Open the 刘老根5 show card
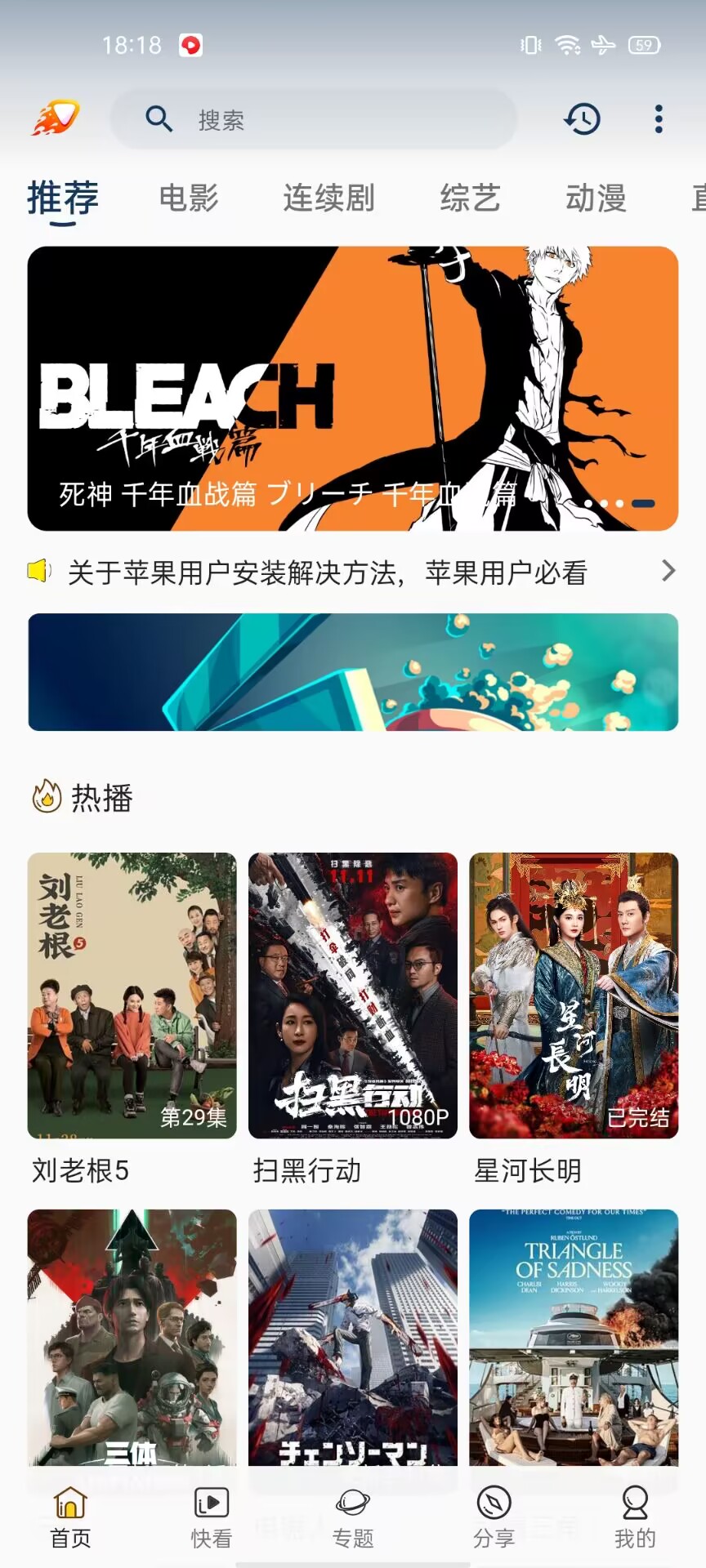 (132, 996)
